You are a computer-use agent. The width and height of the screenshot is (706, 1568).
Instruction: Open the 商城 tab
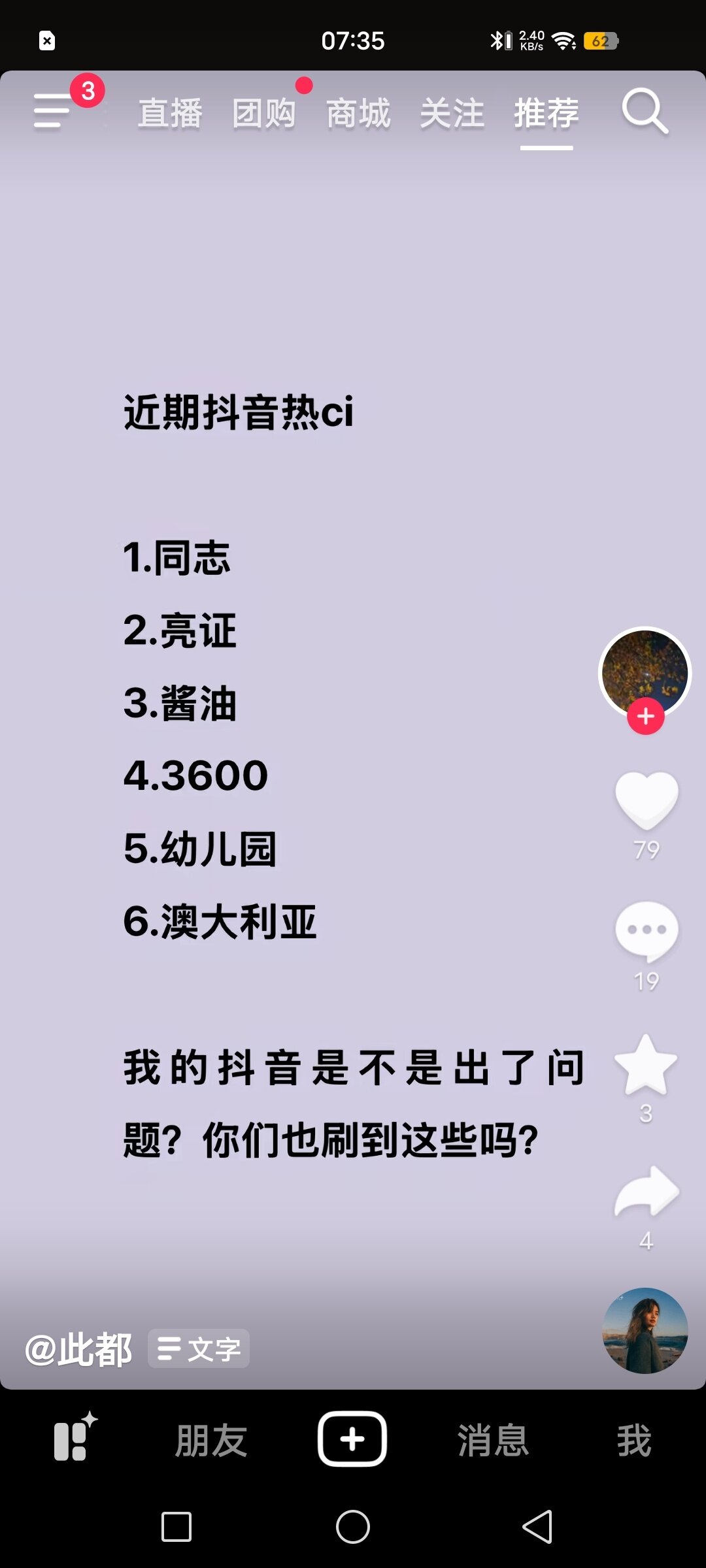coord(358,113)
